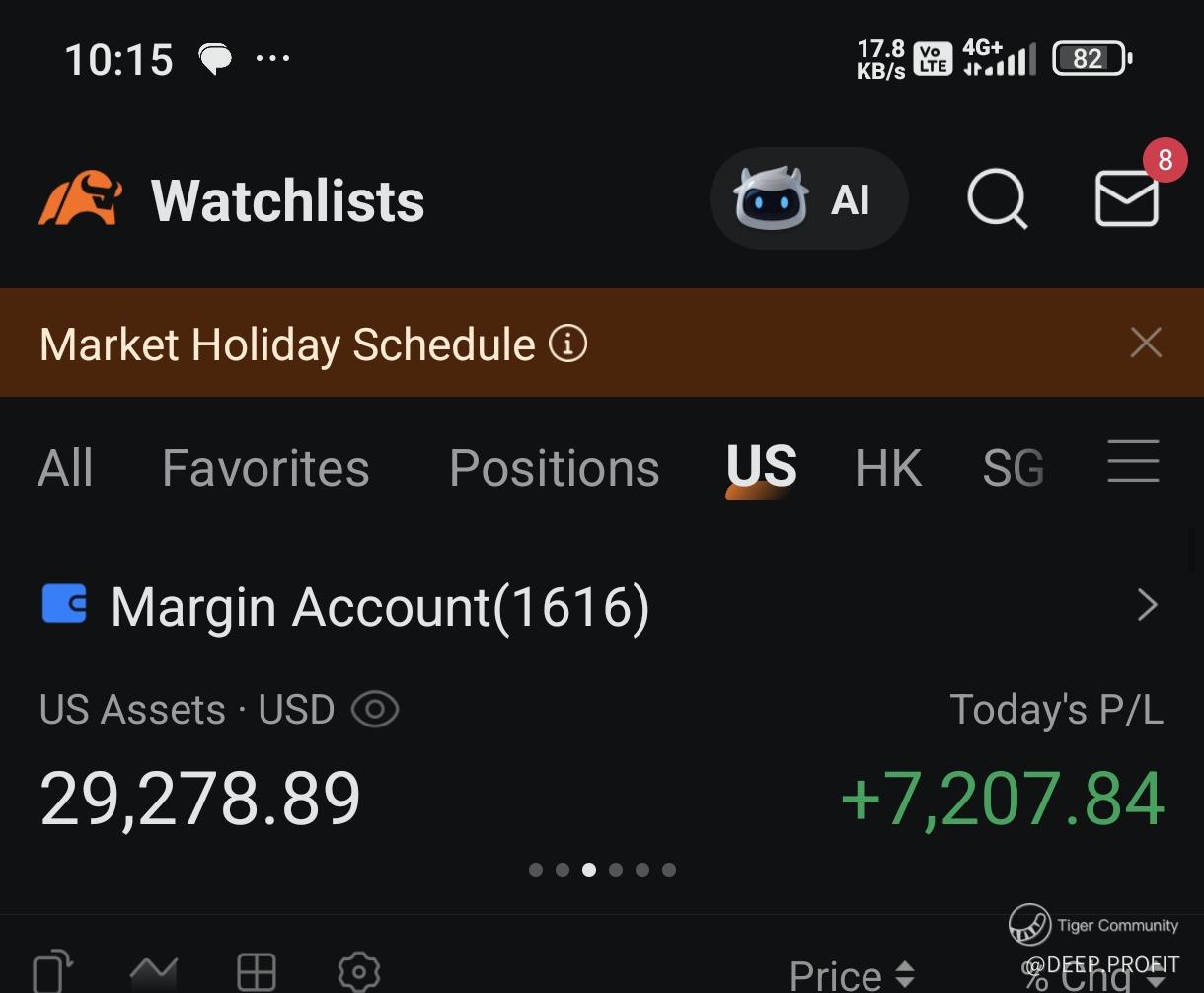Hide the US Assets amount
This screenshot has width=1204, height=993.
(375, 710)
